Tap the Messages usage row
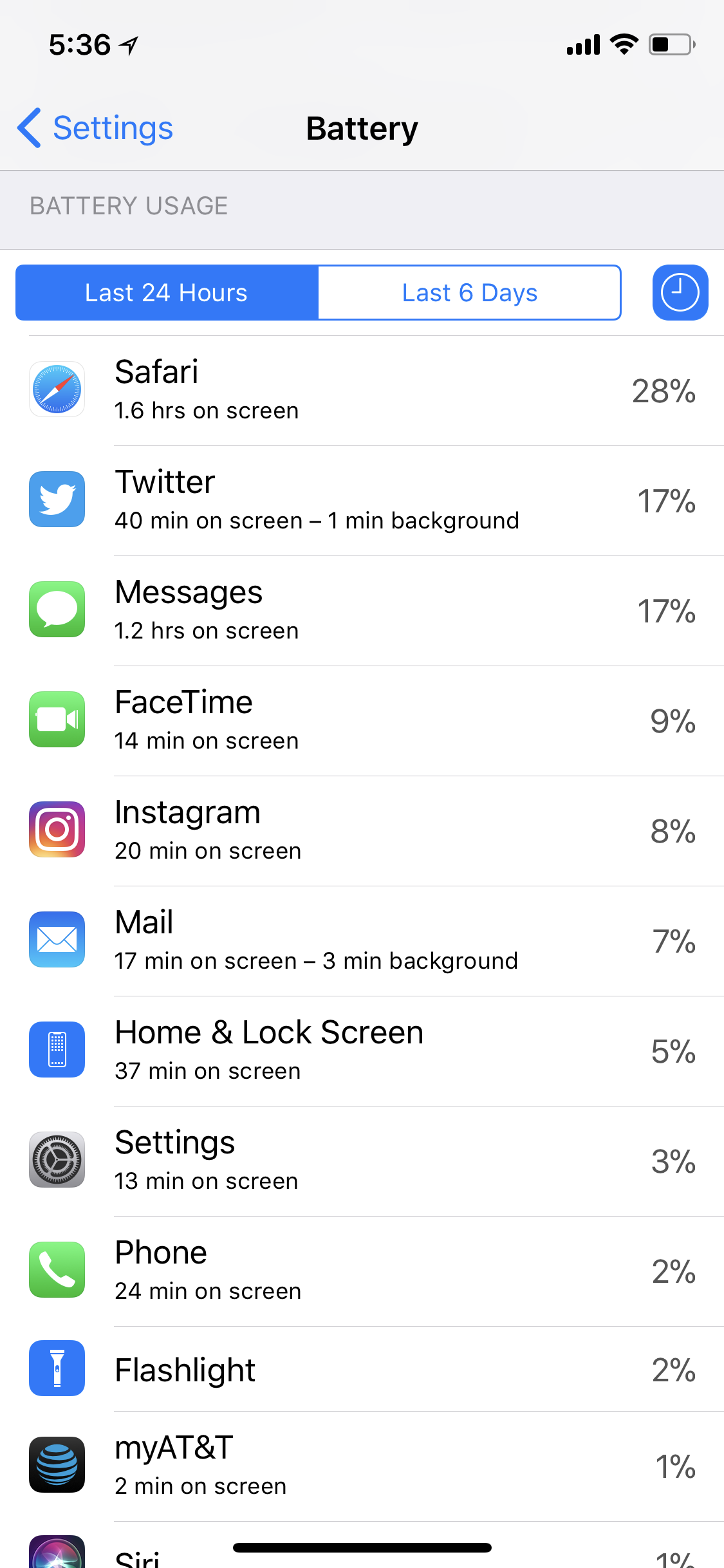The image size is (724, 1568). pyautogui.click(x=362, y=611)
